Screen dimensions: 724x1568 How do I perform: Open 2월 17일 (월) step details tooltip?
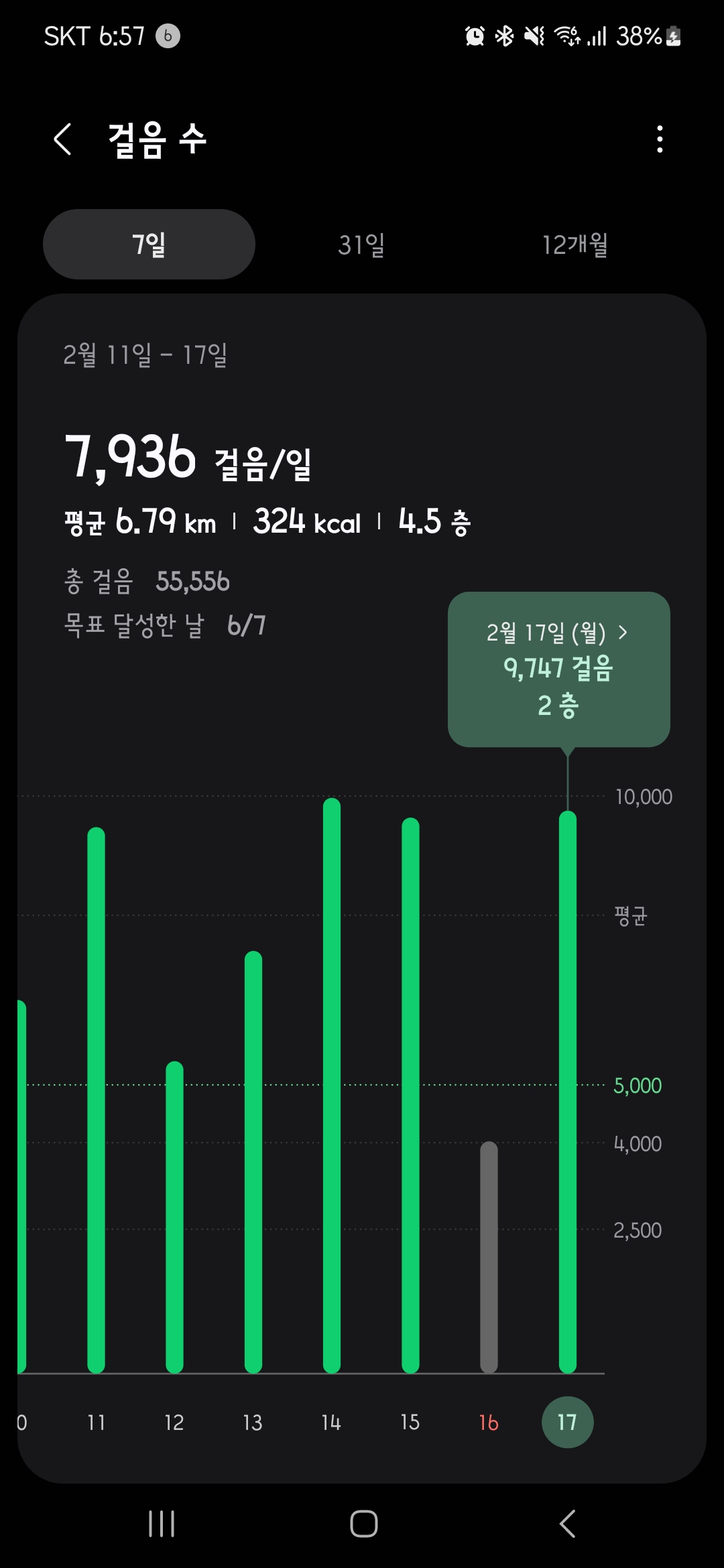558,669
